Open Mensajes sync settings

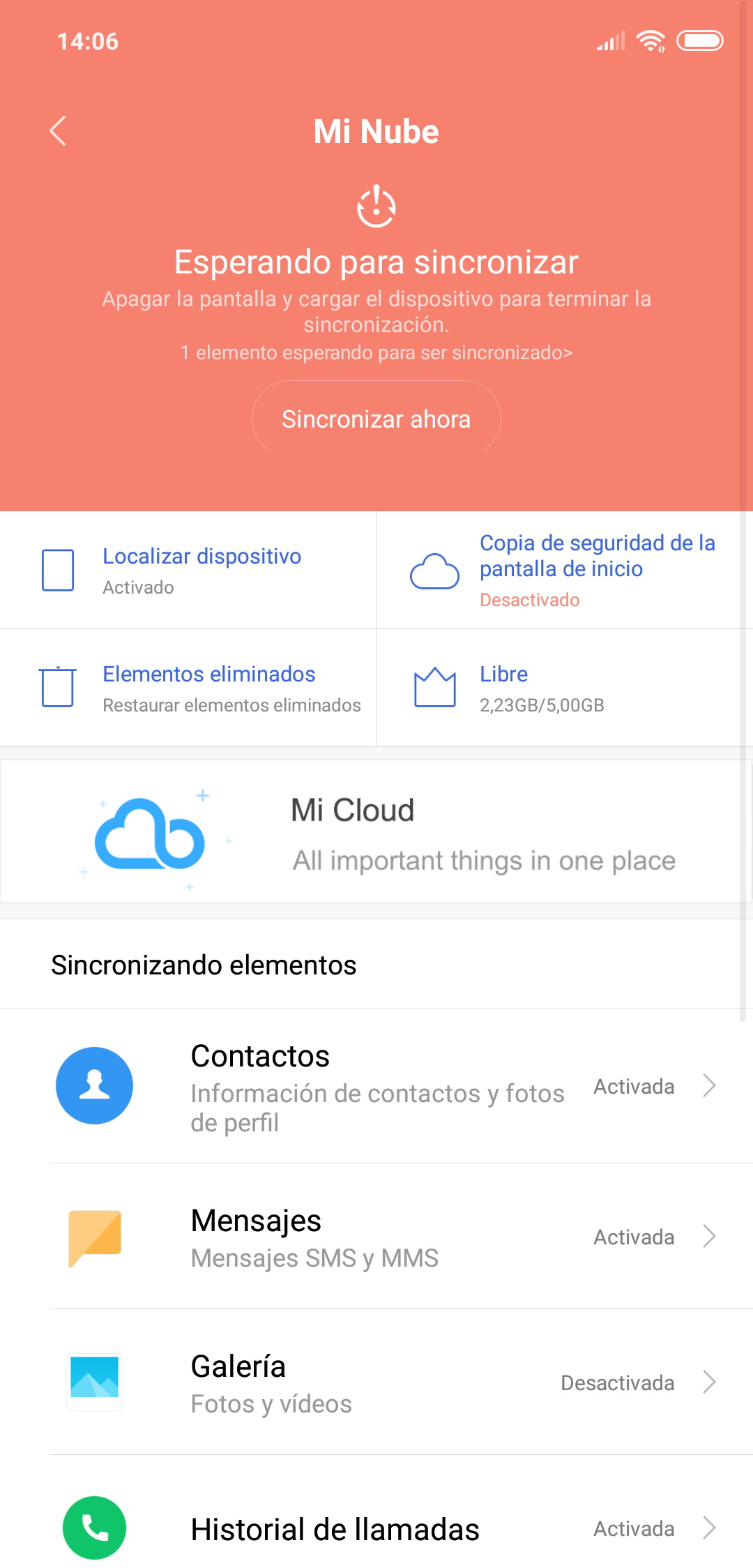pos(376,1237)
